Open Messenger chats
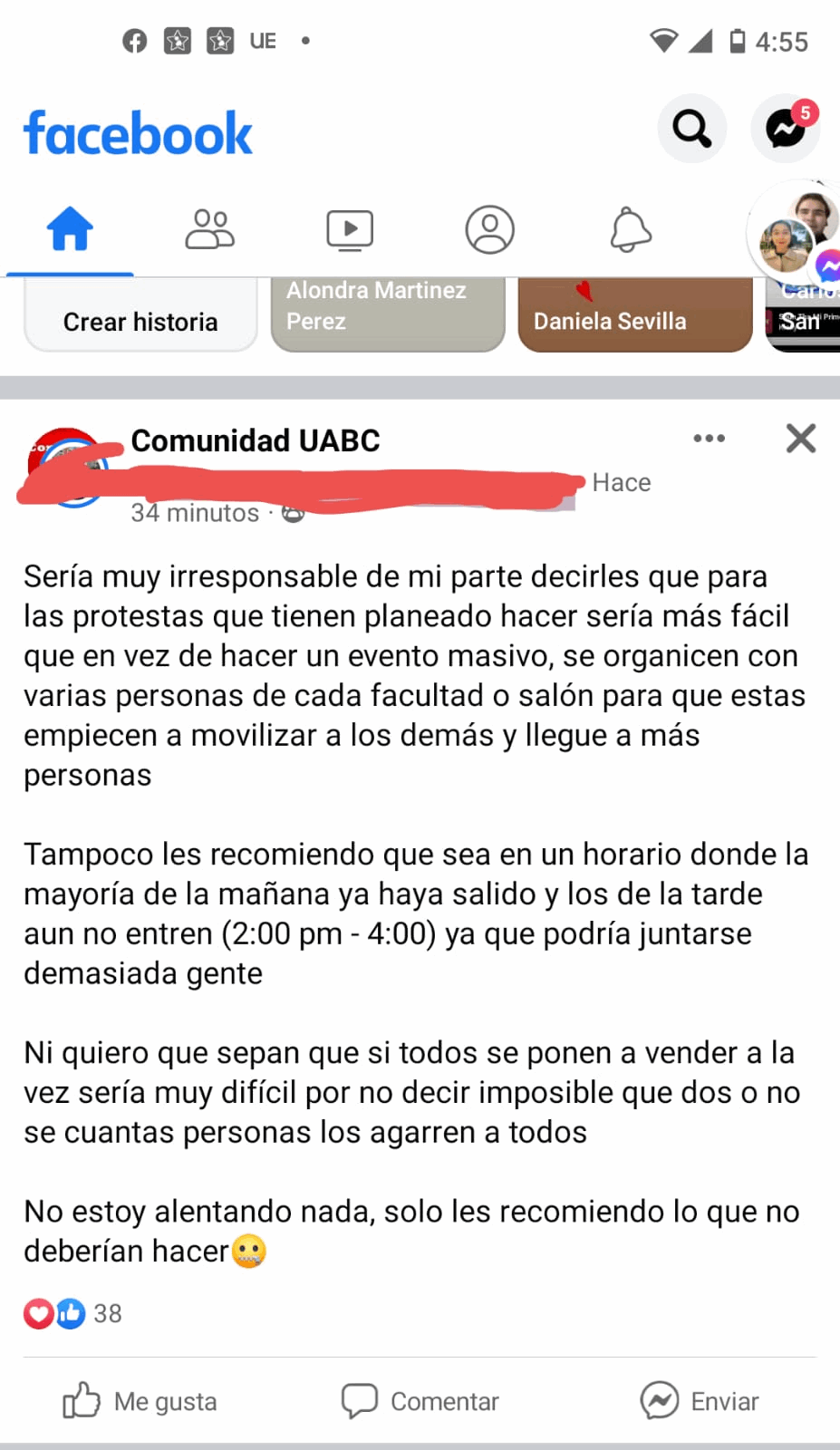Viewport: 840px width, 1450px height. (x=785, y=129)
